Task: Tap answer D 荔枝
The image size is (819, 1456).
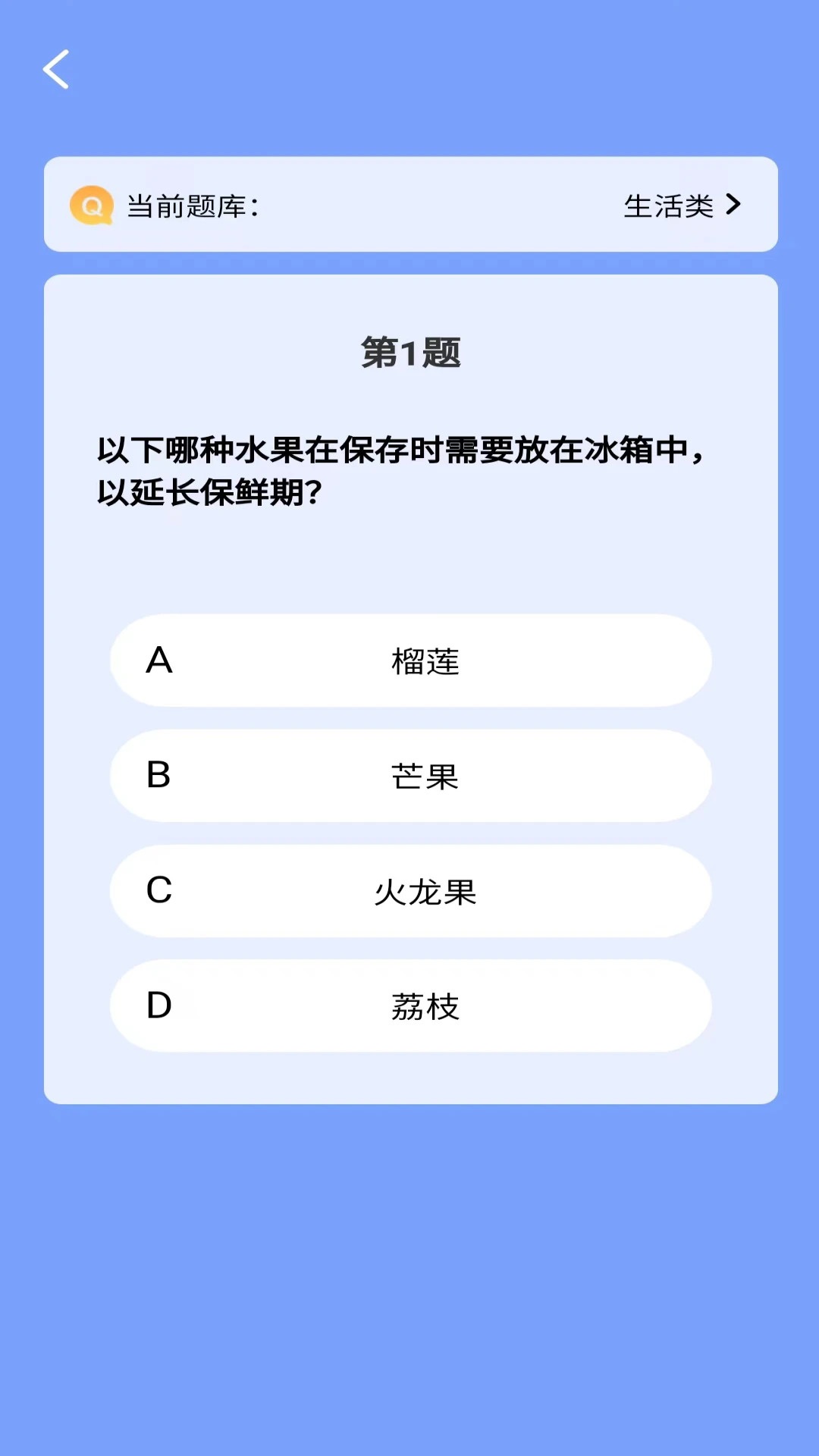Action: tap(410, 1006)
